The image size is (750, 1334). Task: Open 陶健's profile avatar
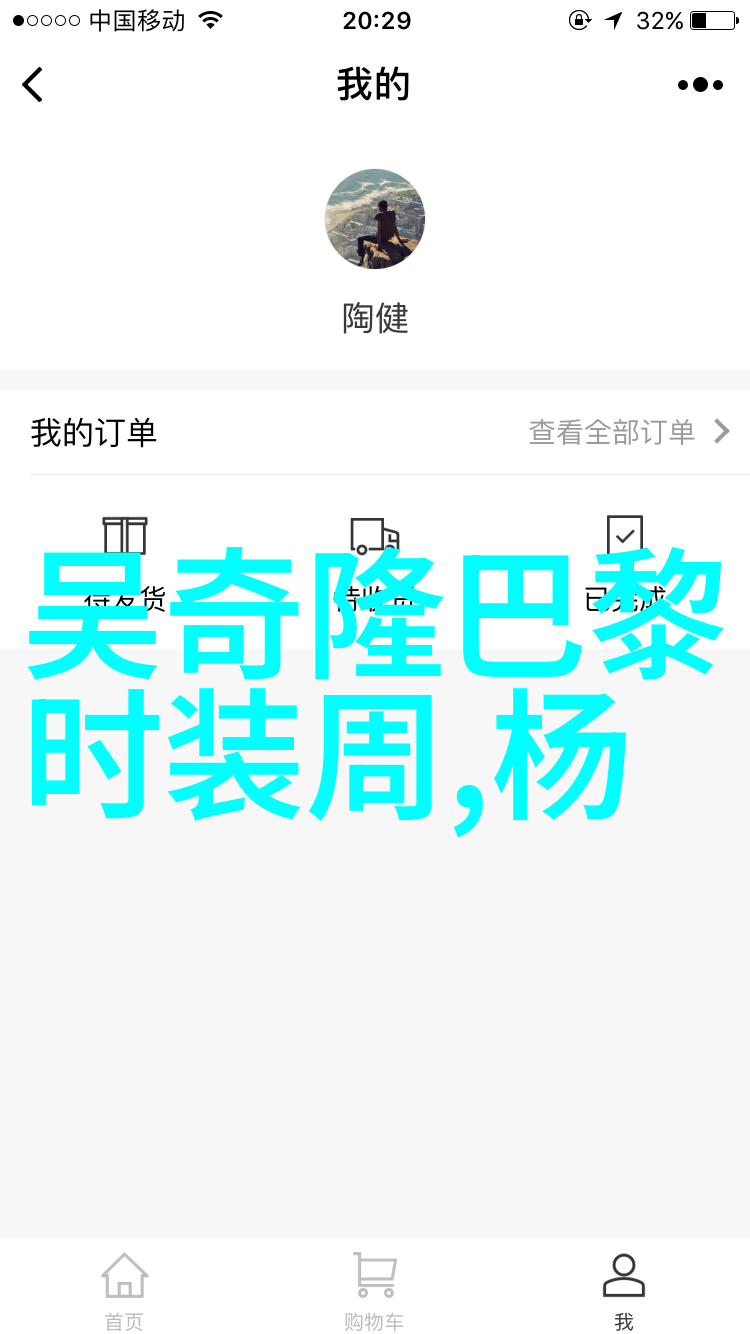coord(375,219)
